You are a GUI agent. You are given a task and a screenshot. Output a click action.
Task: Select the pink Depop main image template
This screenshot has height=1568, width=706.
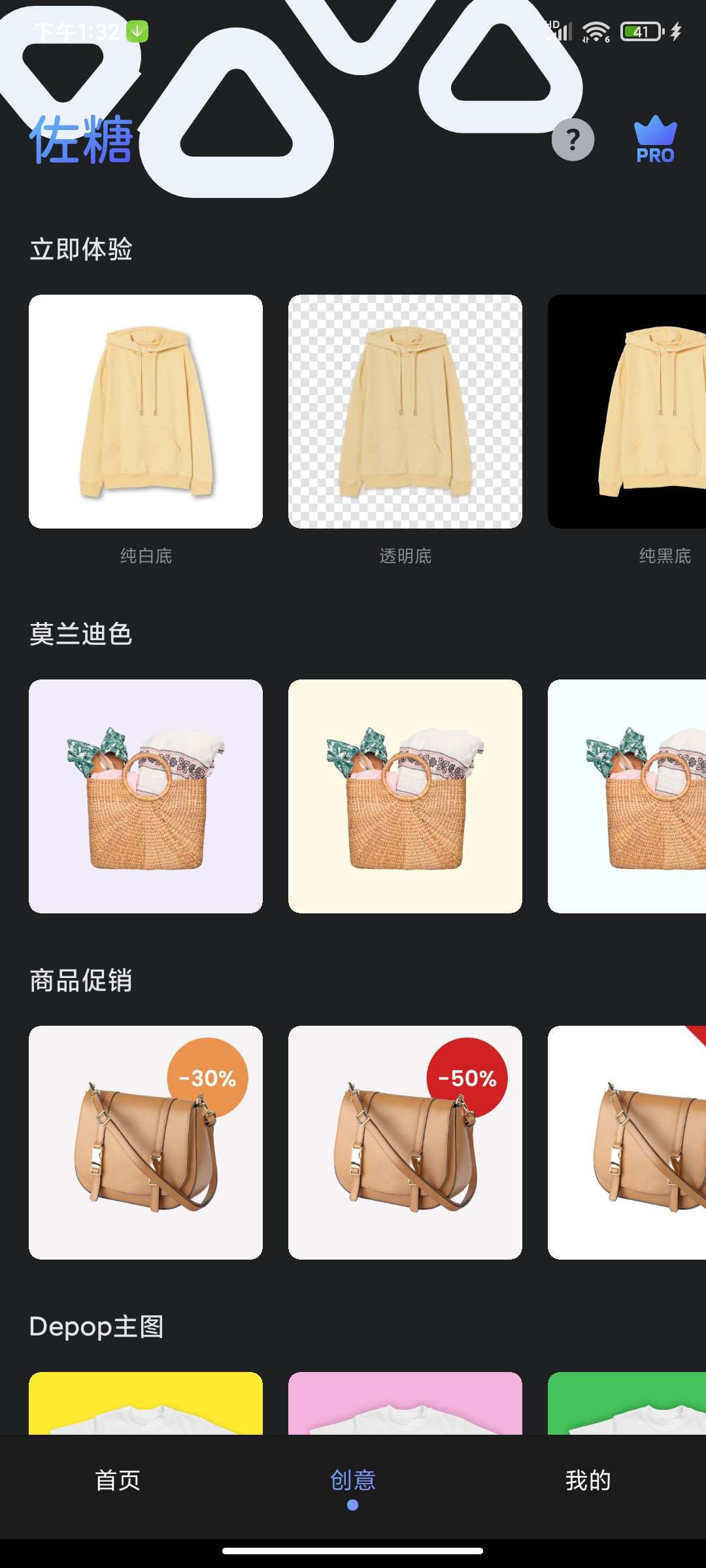[405, 1403]
